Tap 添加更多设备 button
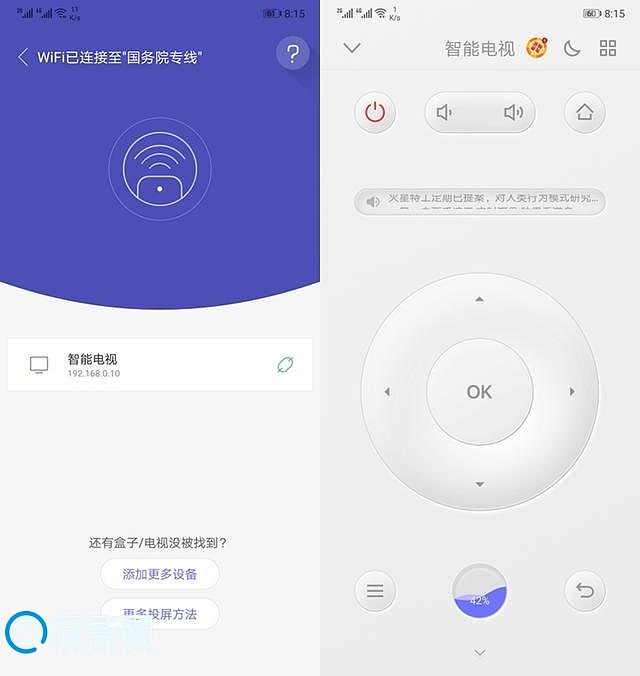 pyautogui.click(x=160, y=574)
